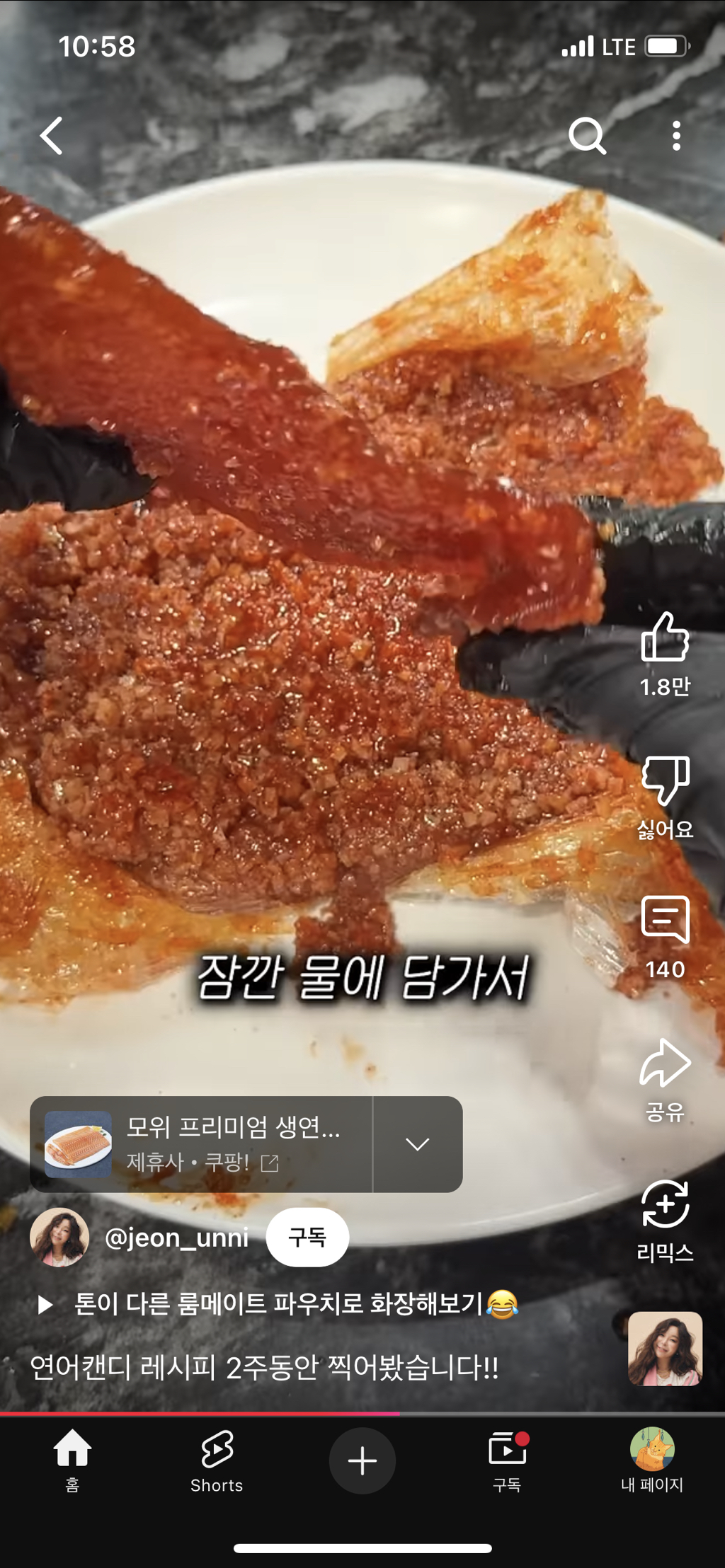Switch to the 홈 tab
This screenshot has width=725, height=1568.
click(72, 1459)
